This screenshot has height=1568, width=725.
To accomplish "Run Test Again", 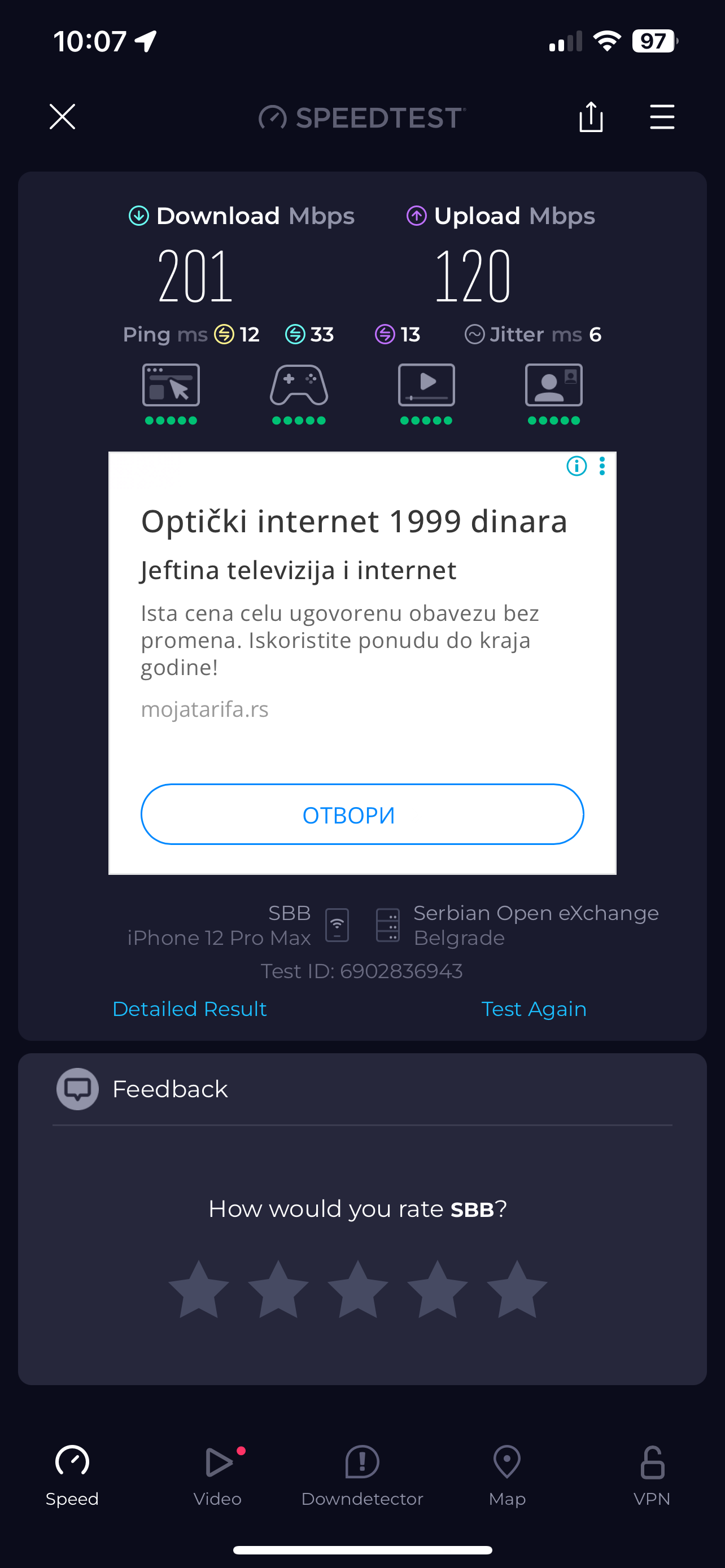I will 534,1009.
